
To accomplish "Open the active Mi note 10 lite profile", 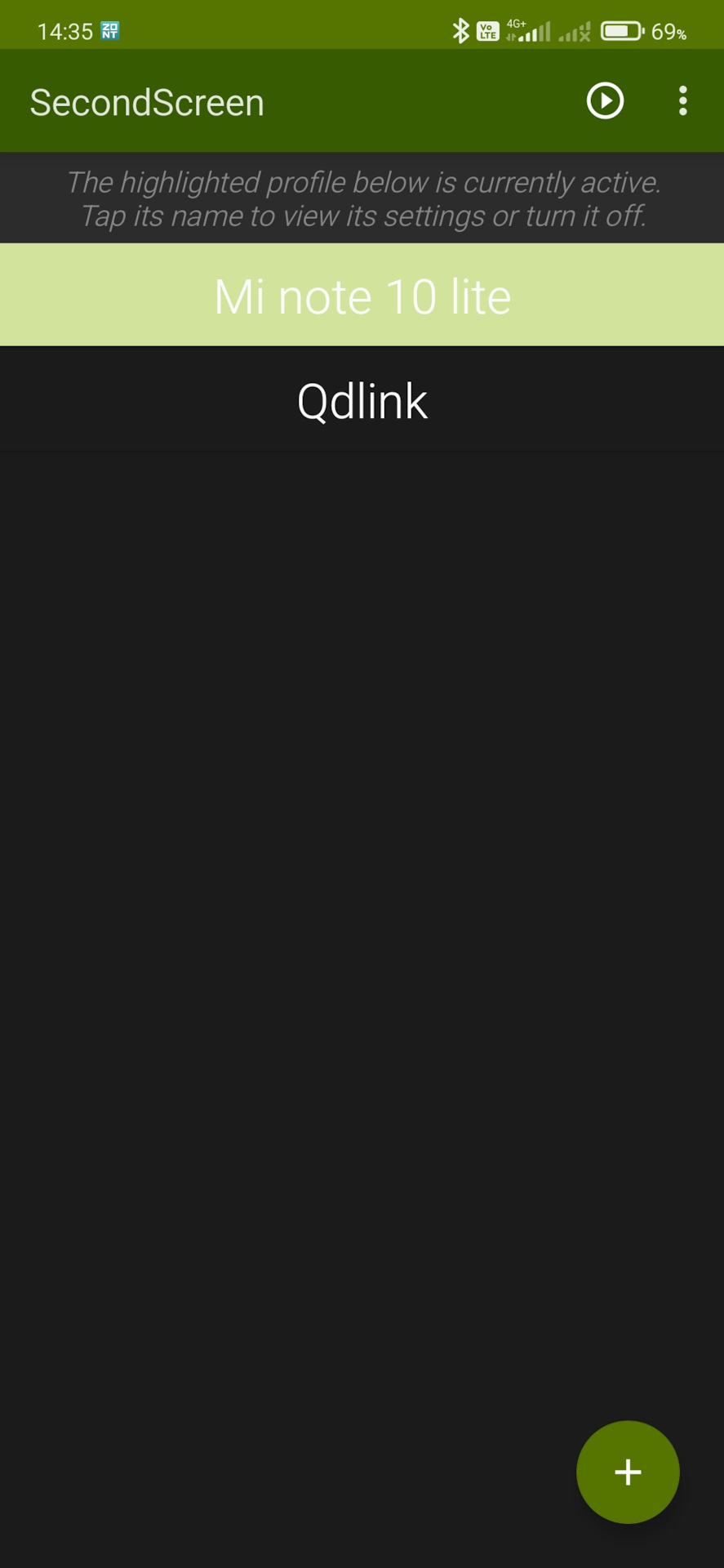I will (362, 296).
